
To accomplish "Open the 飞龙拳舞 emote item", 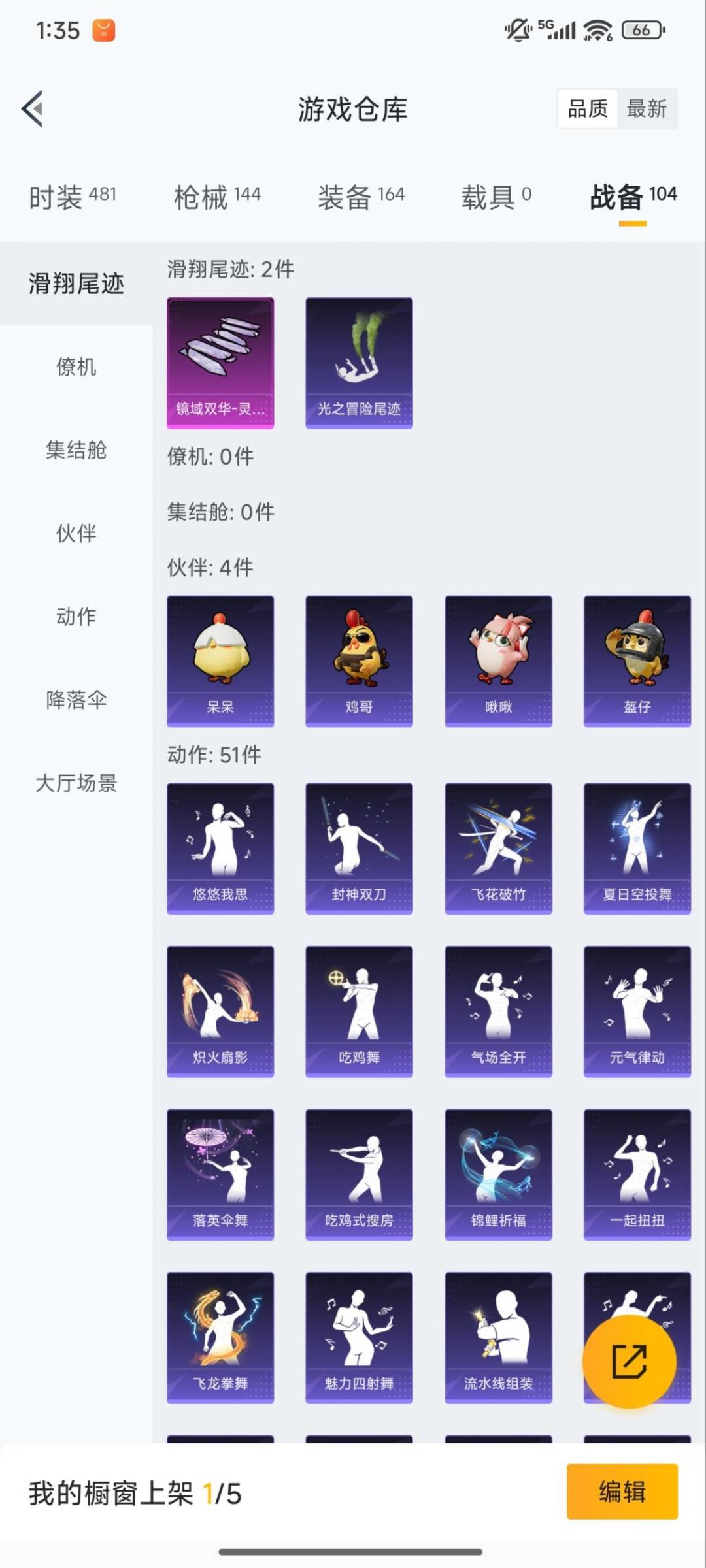I will [220, 1339].
